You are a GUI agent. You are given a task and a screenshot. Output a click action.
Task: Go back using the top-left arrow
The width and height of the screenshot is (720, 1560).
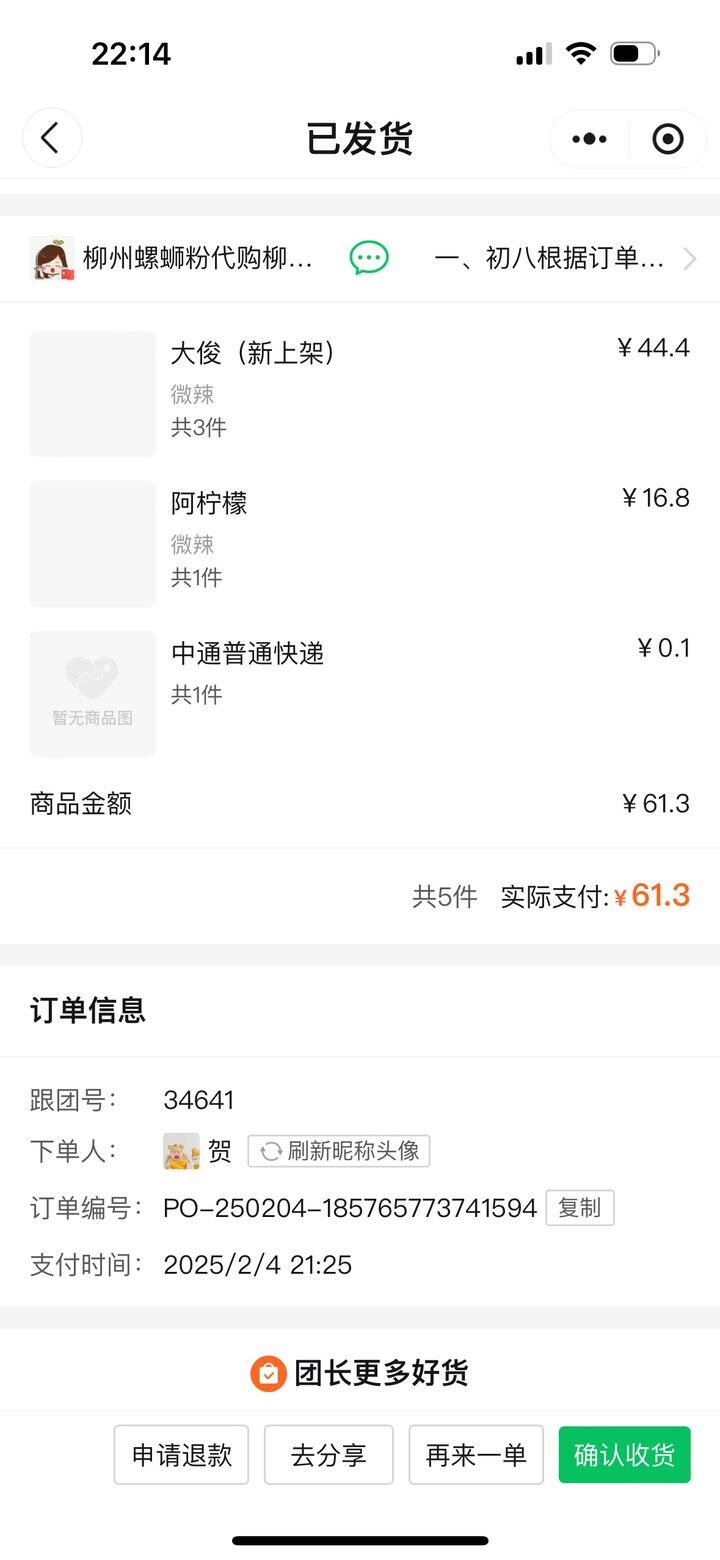click(x=51, y=138)
